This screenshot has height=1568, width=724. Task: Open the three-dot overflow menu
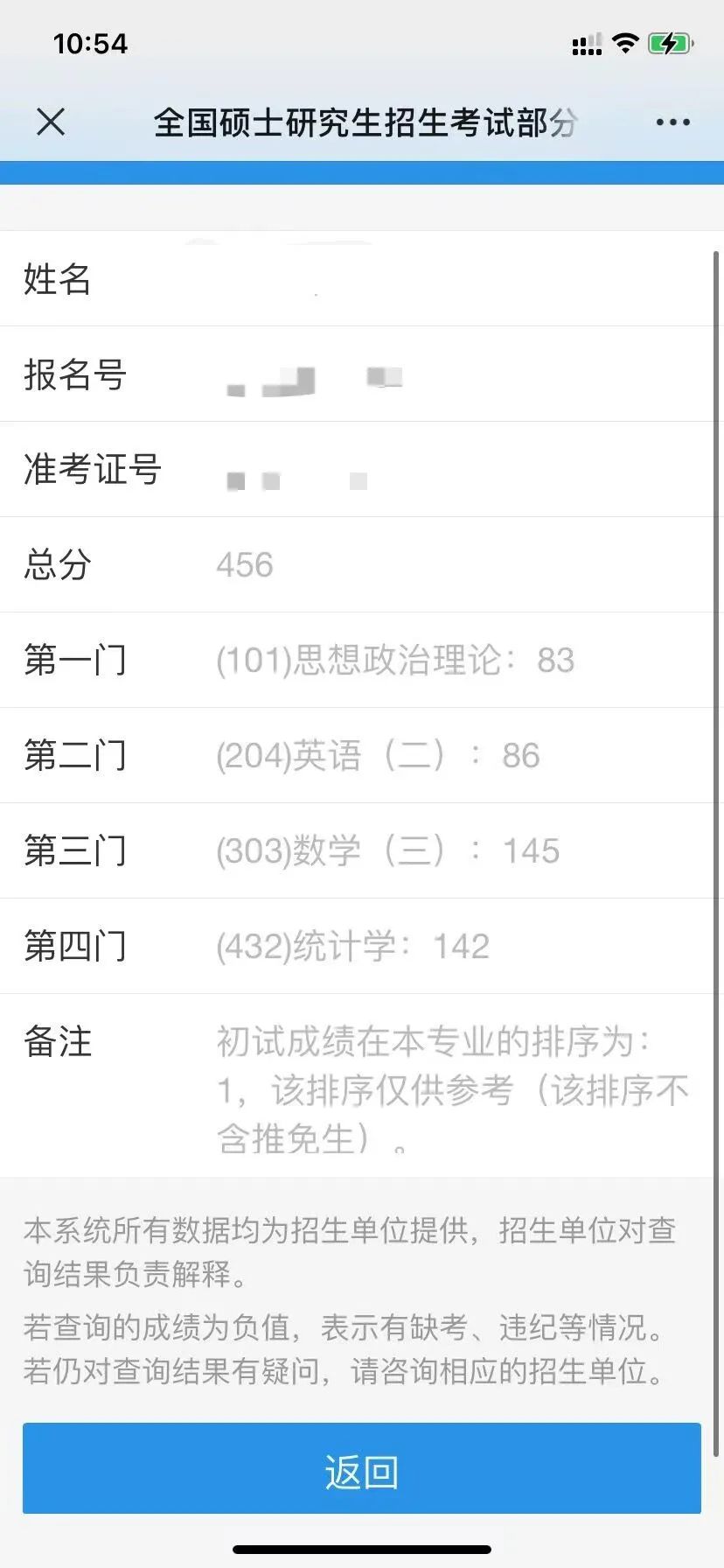point(672,122)
